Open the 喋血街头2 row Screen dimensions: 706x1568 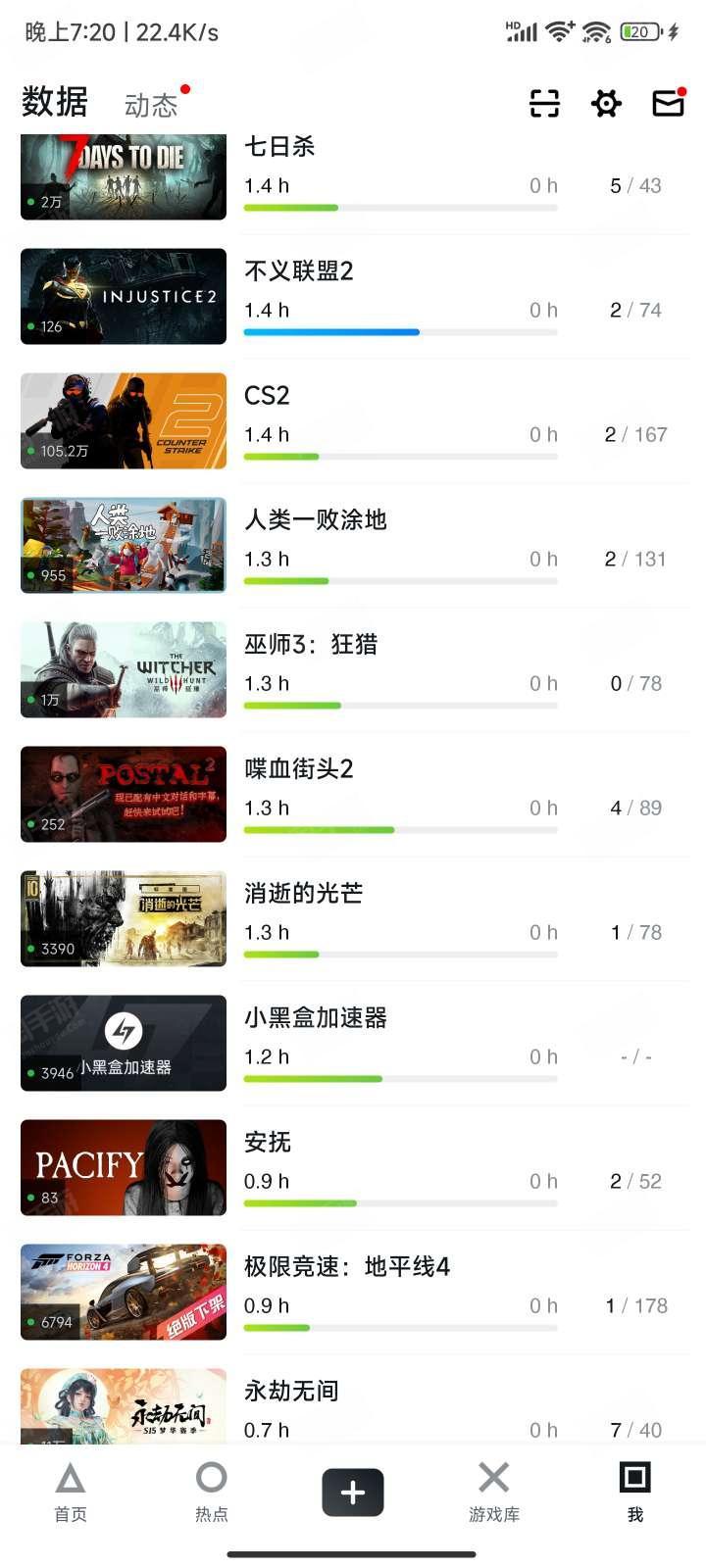[x=355, y=795]
